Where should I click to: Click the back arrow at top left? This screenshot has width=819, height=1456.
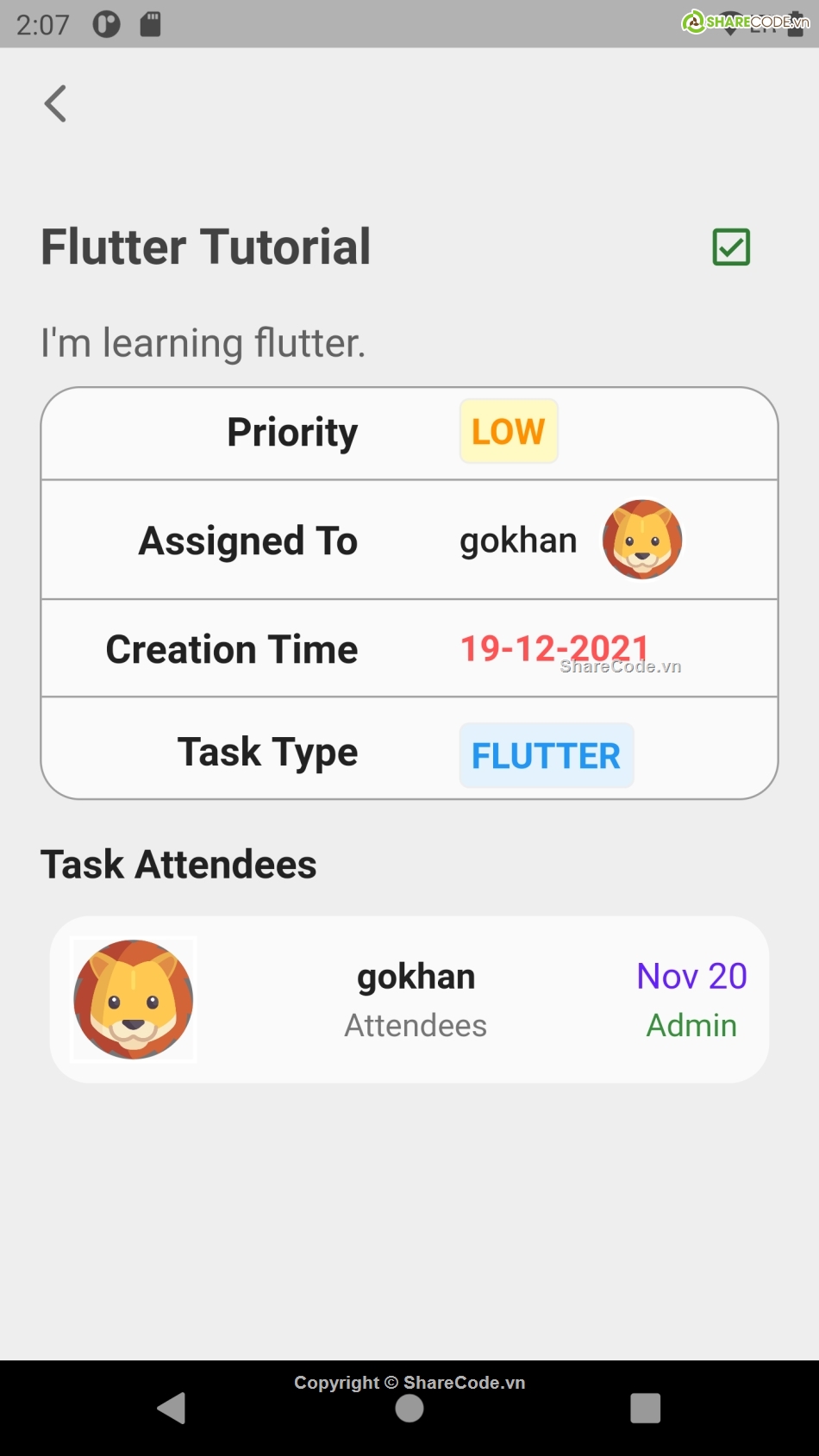click(x=54, y=103)
